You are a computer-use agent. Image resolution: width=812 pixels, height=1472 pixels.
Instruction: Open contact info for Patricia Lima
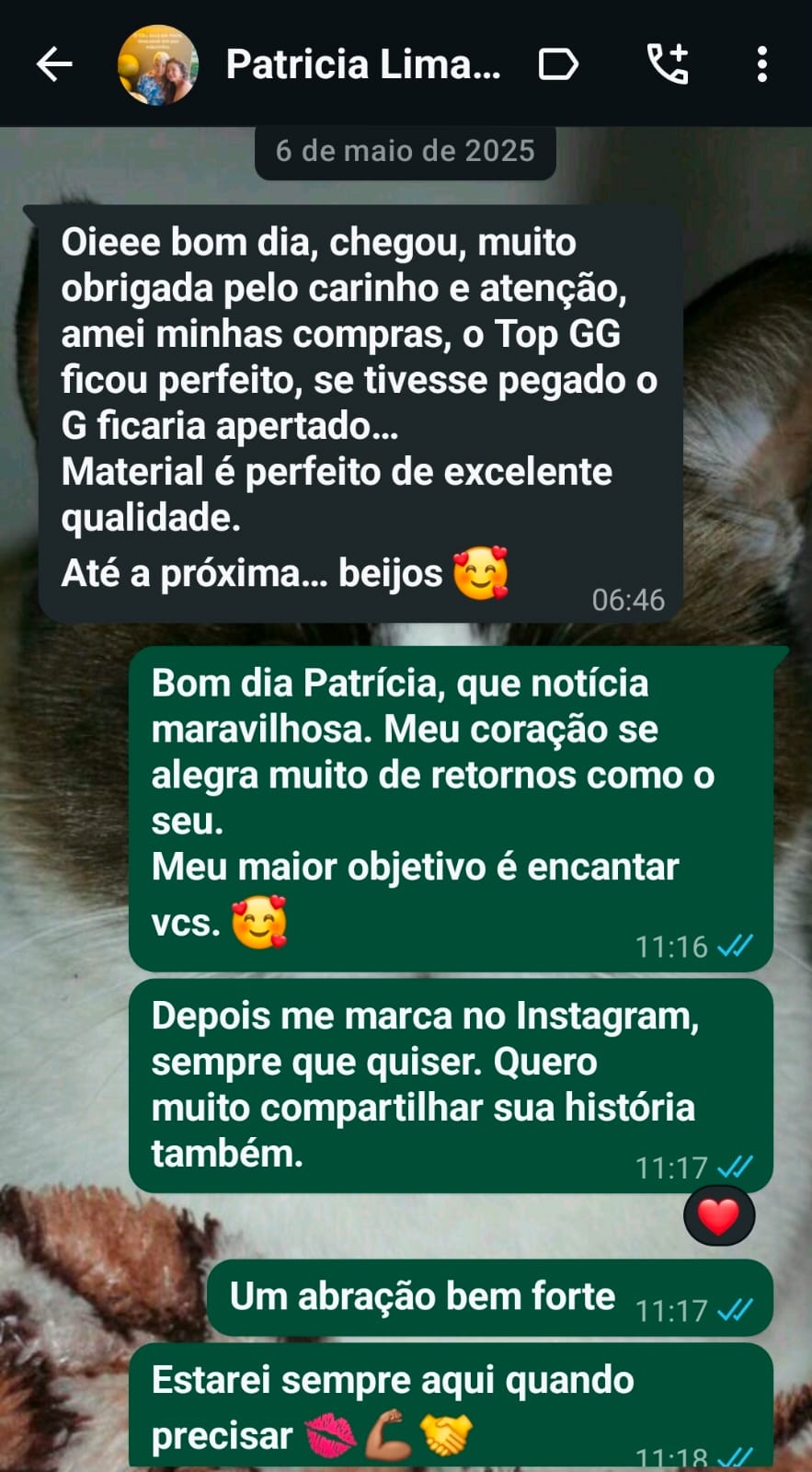click(x=363, y=64)
